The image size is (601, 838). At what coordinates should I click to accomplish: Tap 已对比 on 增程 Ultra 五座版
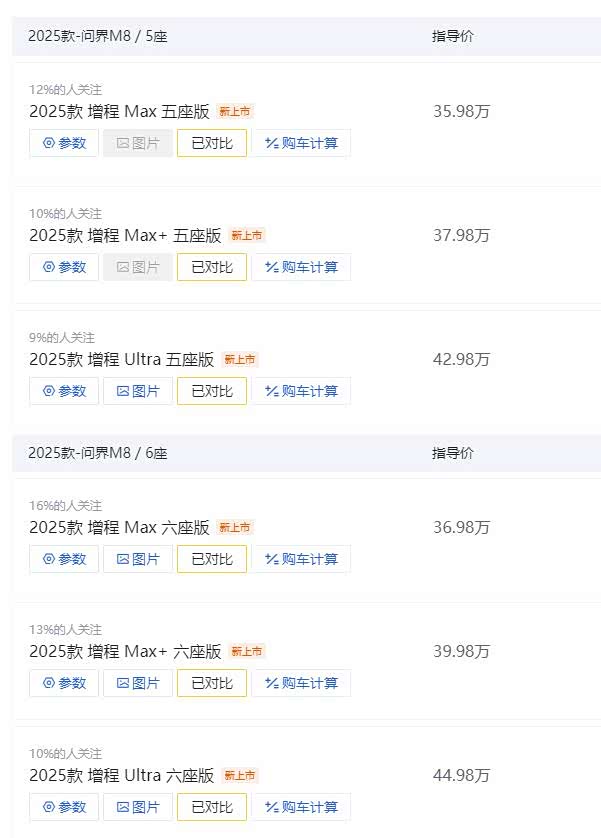[x=212, y=391]
